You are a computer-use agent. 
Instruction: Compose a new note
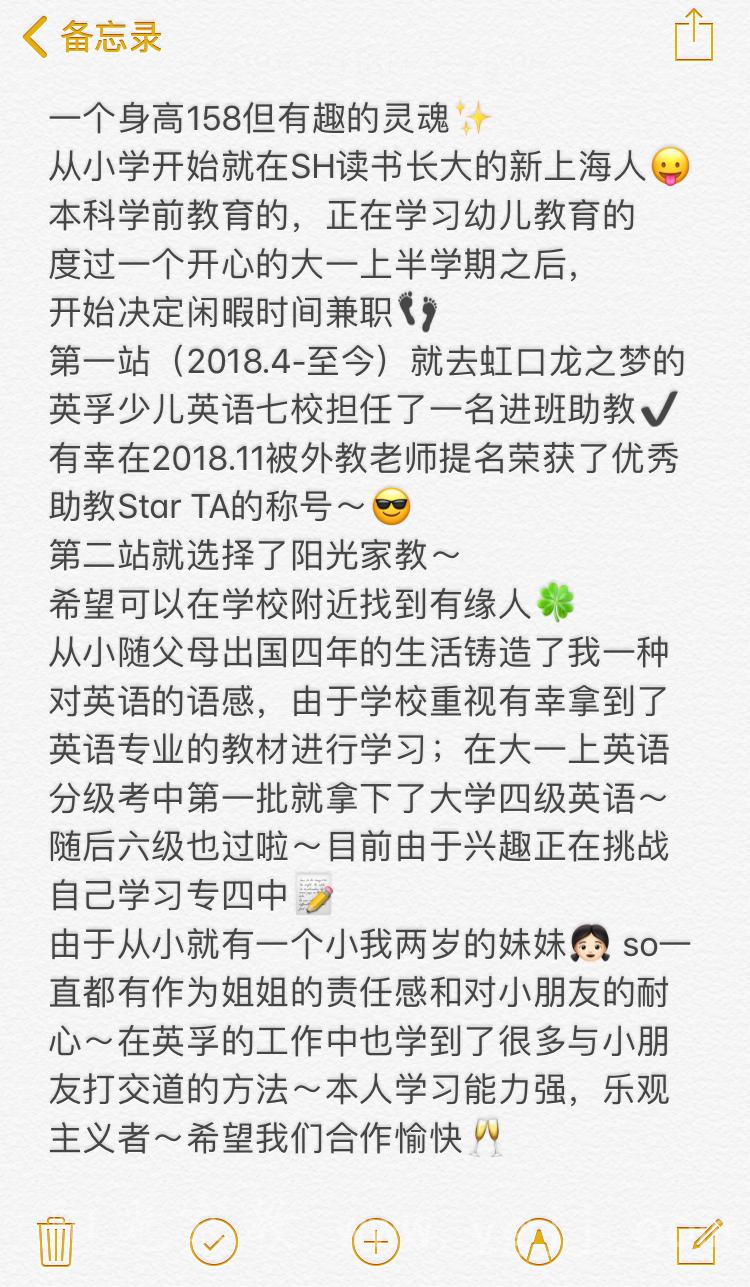point(699,1242)
